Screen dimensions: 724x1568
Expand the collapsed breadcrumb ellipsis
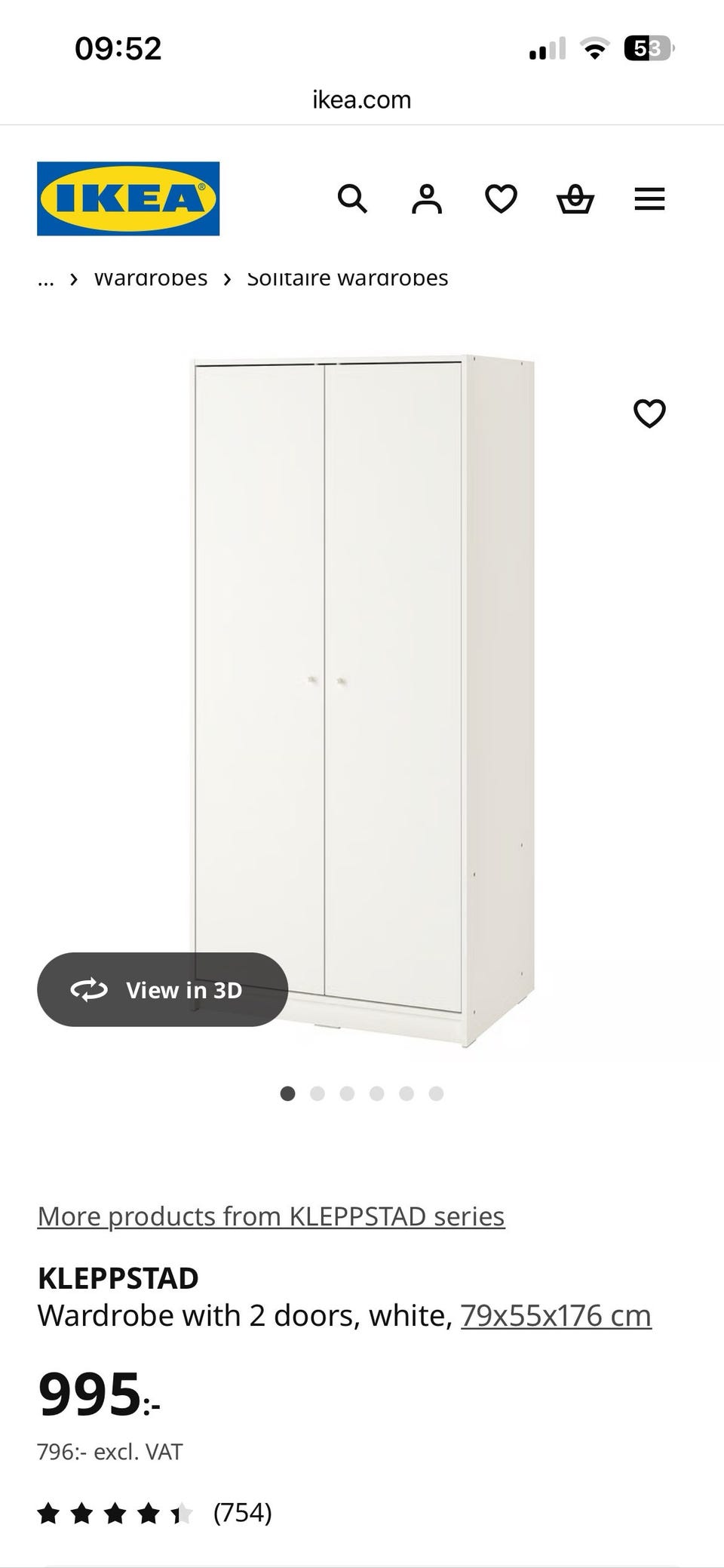46,280
